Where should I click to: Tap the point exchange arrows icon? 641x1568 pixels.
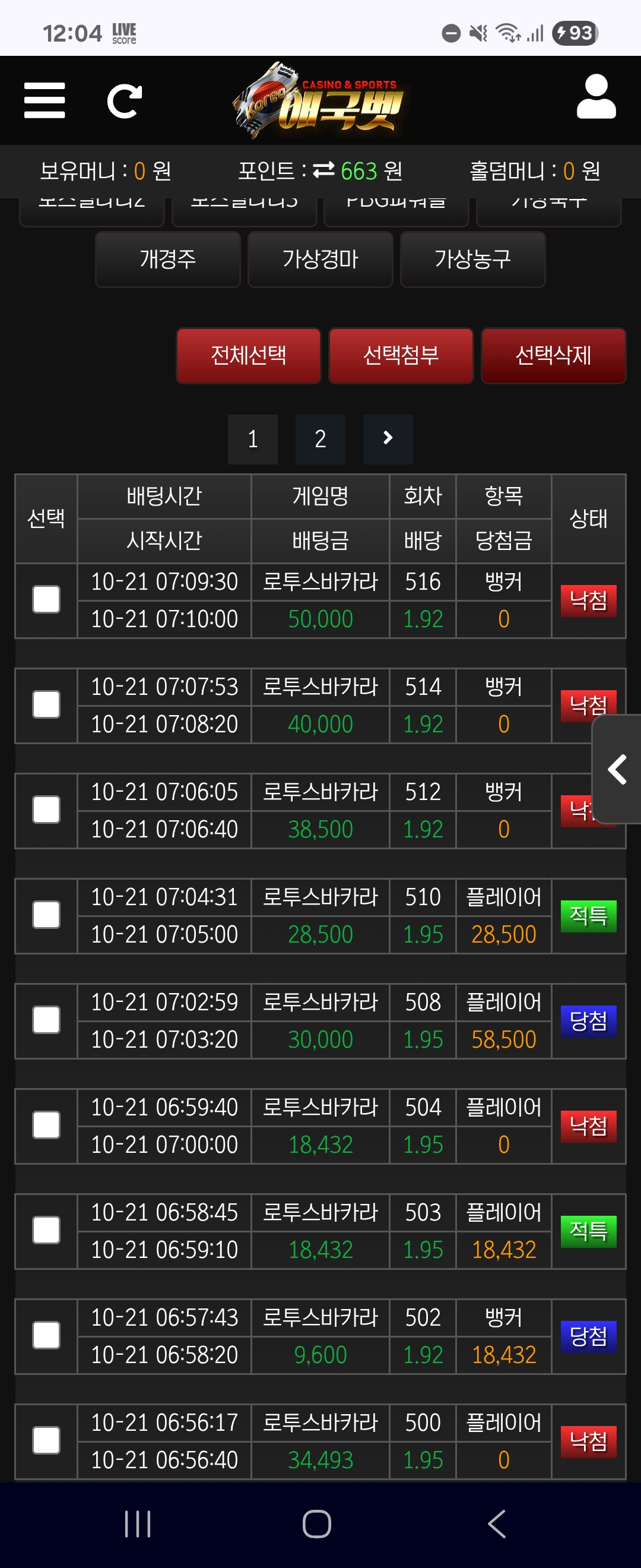pyautogui.click(x=323, y=170)
